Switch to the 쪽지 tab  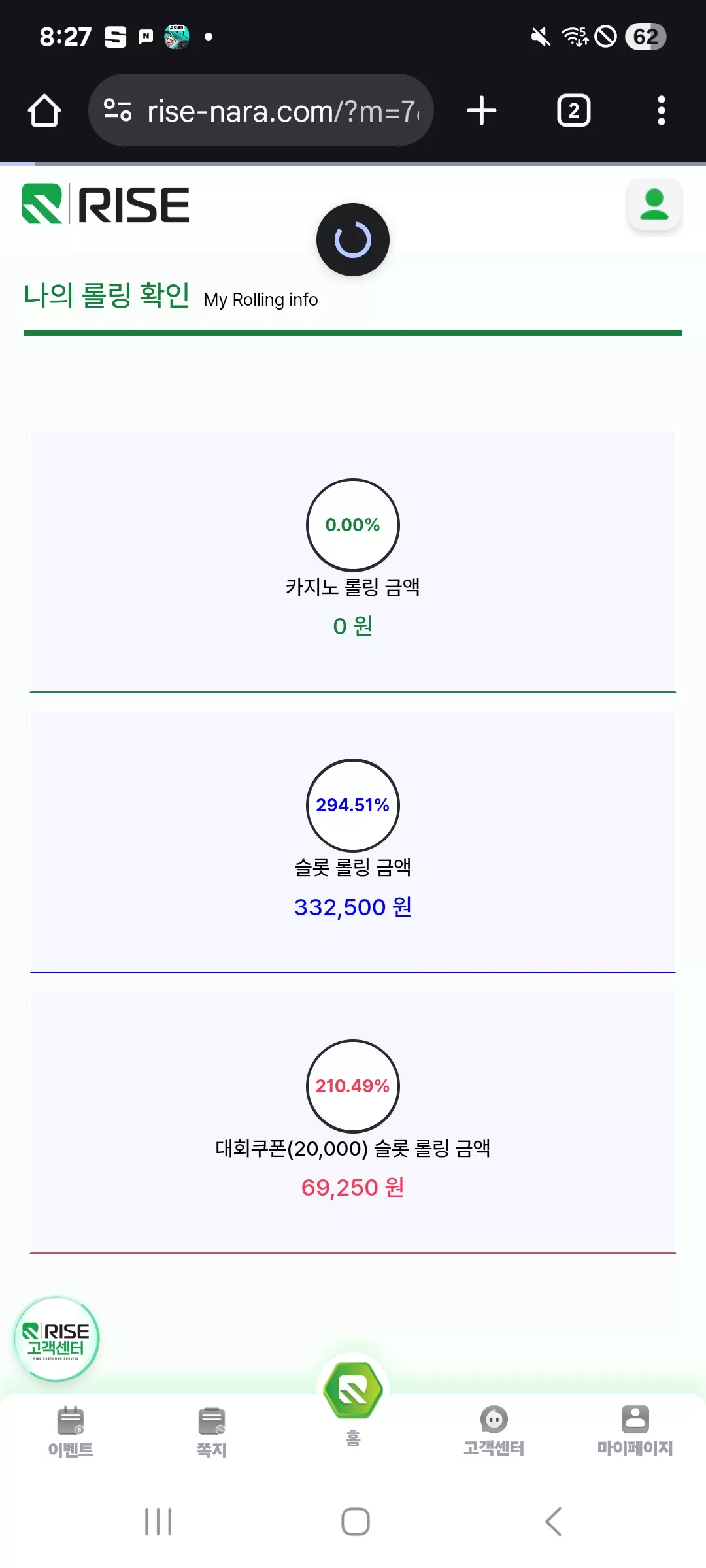coord(212,1432)
